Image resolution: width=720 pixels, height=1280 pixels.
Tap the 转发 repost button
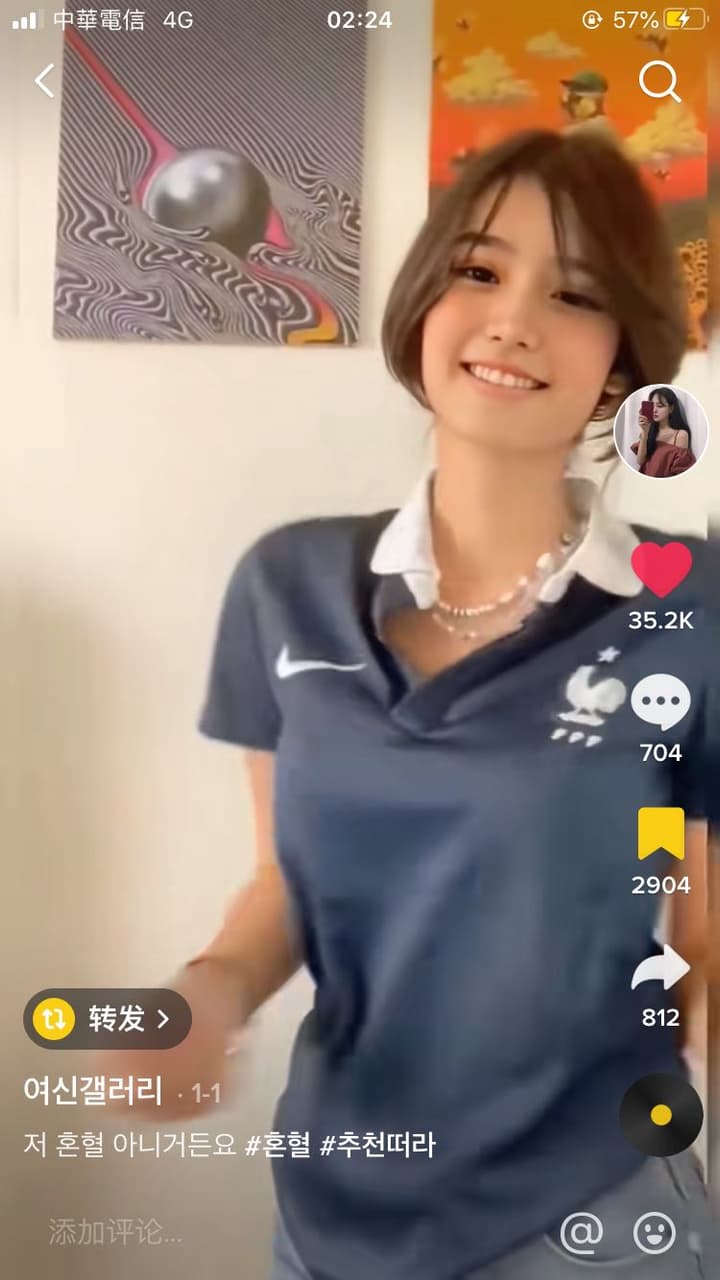(107, 1019)
